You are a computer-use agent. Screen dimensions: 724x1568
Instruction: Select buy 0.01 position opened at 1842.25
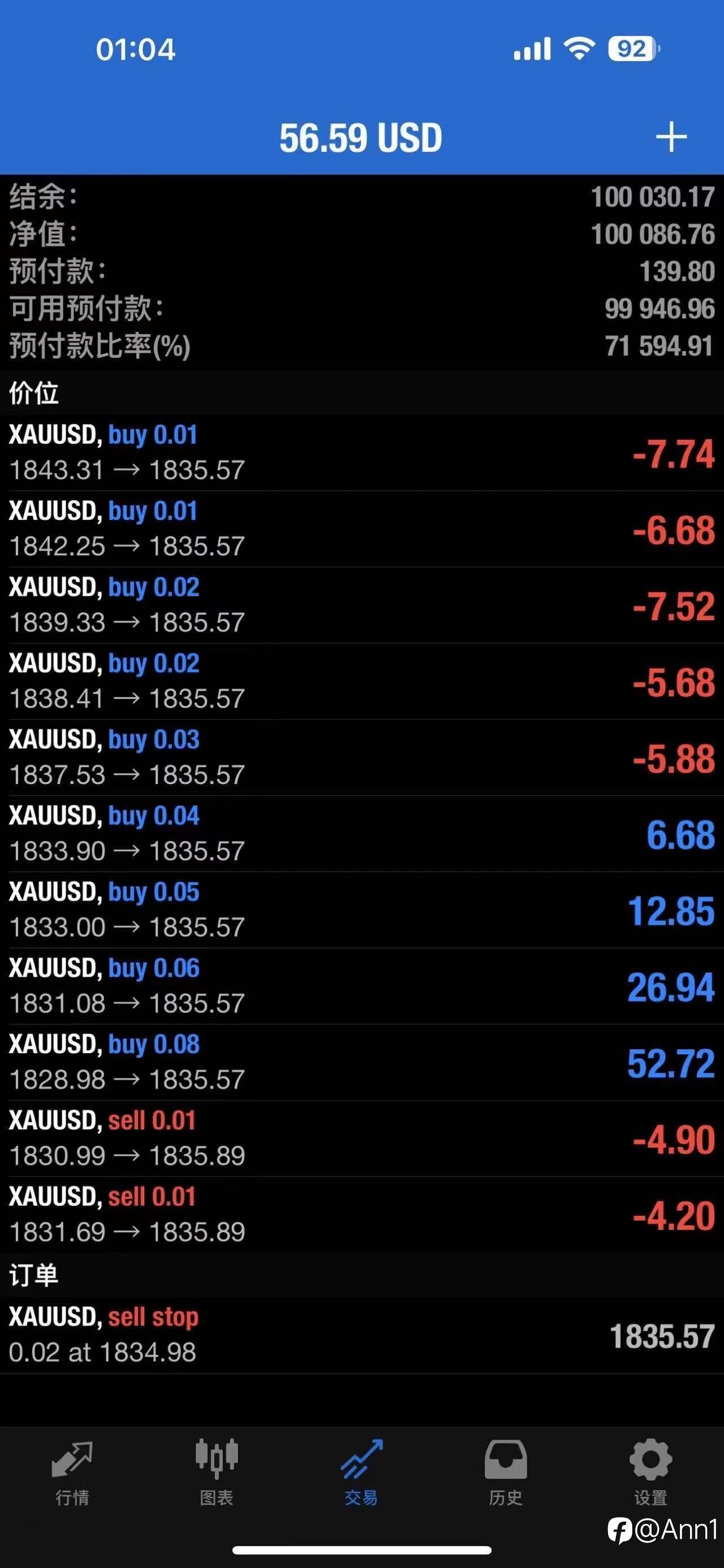coord(361,529)
